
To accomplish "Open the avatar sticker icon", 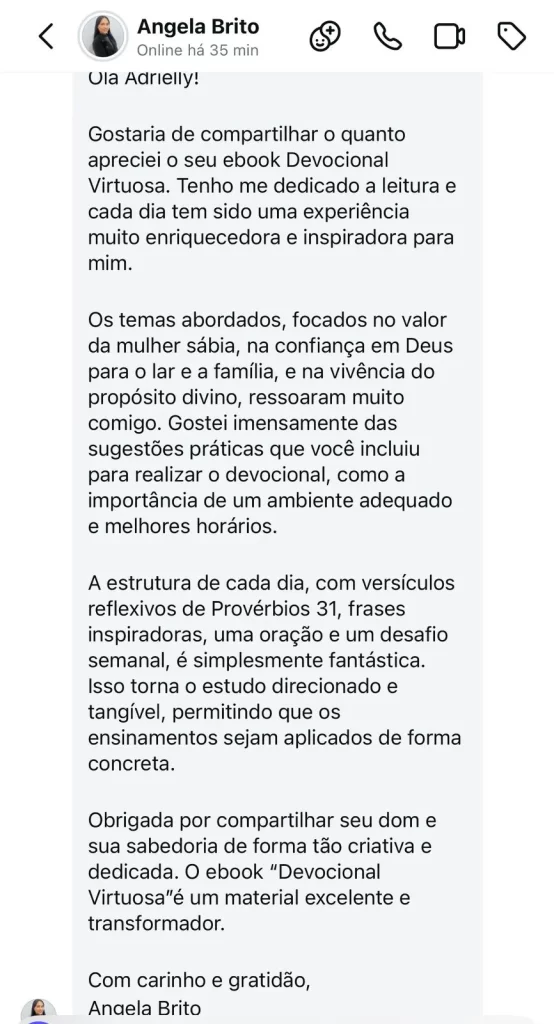I will pyautogui.click(x=325, y=36).
